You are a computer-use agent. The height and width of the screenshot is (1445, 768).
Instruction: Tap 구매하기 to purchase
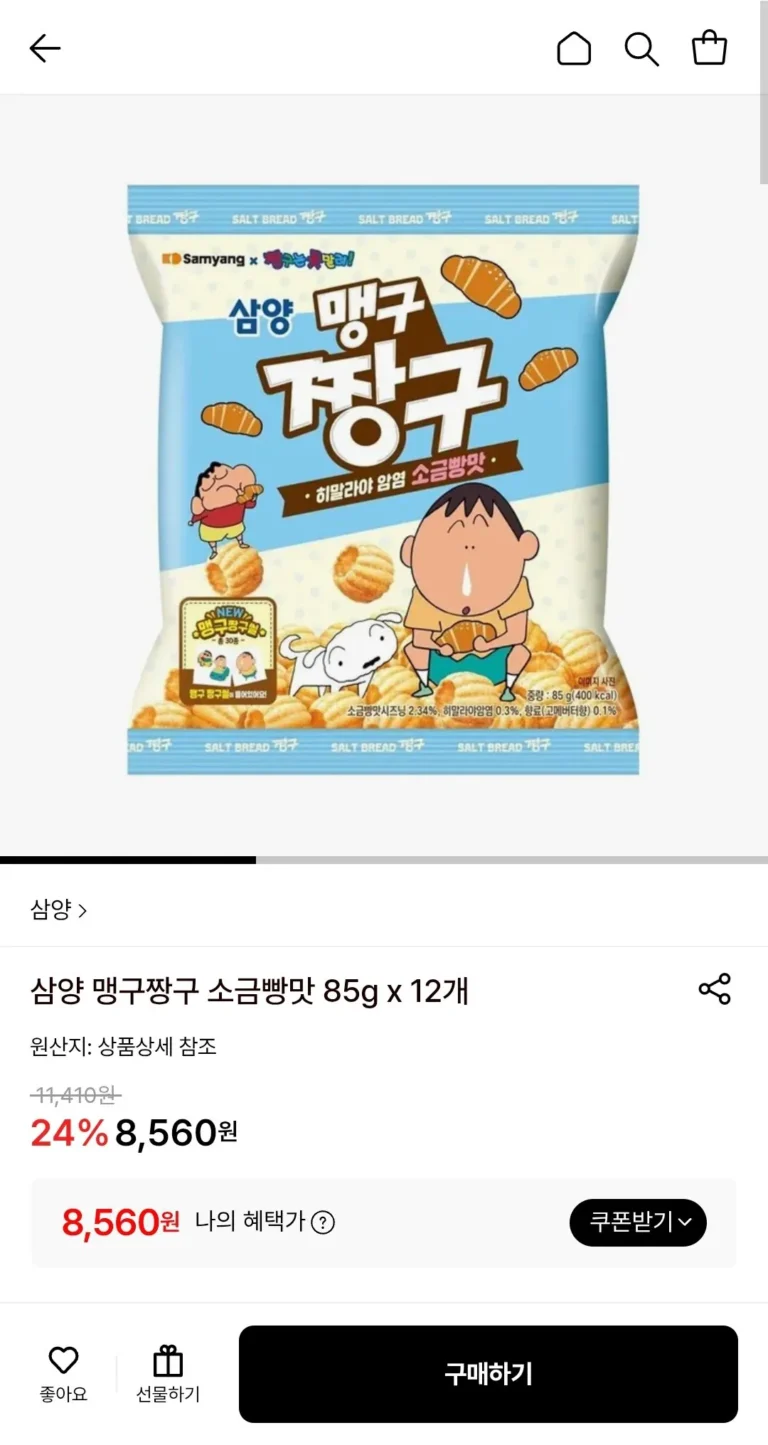pos(488,1374)
